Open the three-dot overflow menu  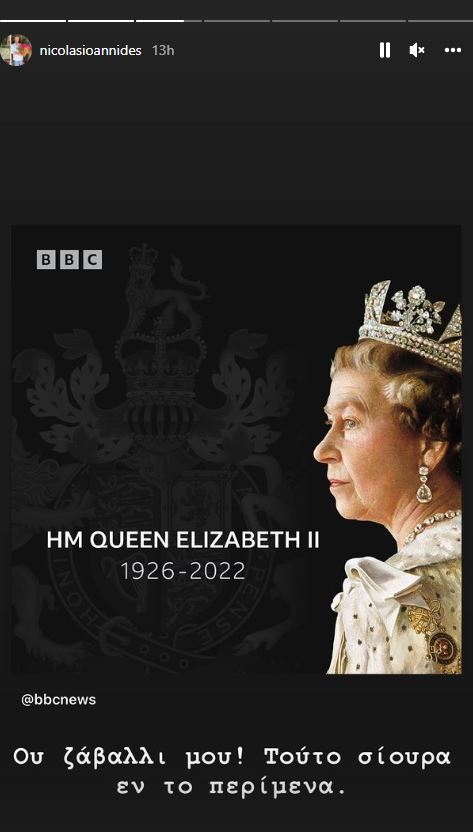453,50
